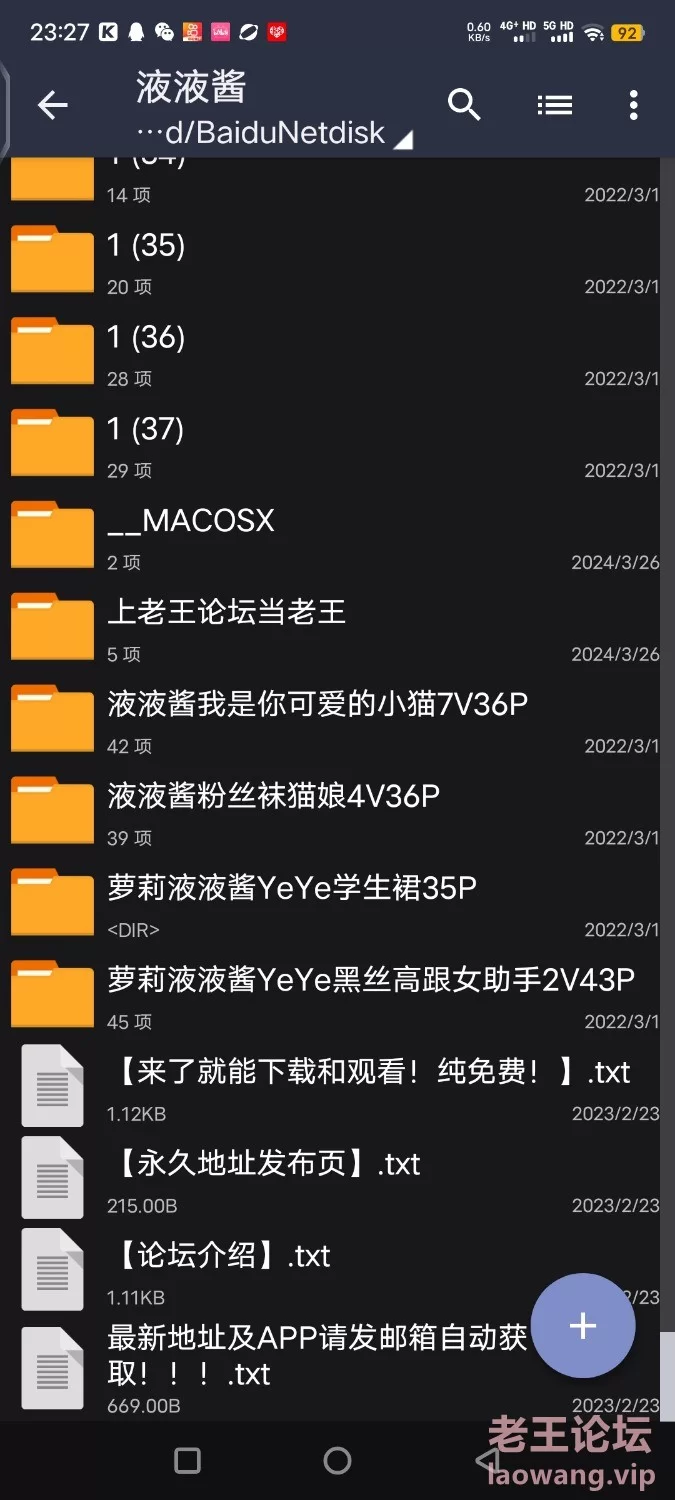Open the three-dot overflow menu
This screenshot has width=675, height=1500.
[x=633, y=104]
